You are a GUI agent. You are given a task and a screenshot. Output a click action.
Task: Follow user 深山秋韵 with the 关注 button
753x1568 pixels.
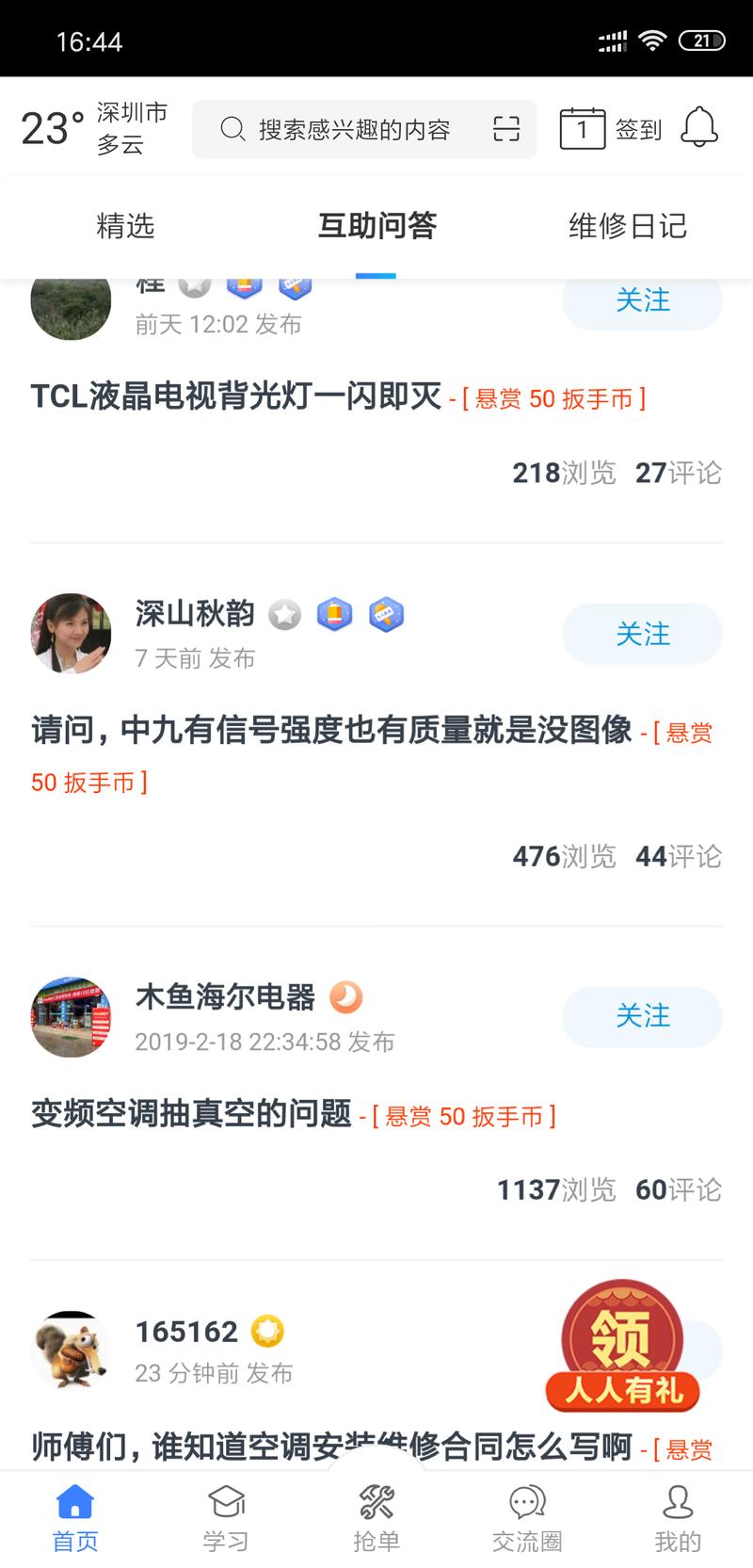[x=642, y=634]
